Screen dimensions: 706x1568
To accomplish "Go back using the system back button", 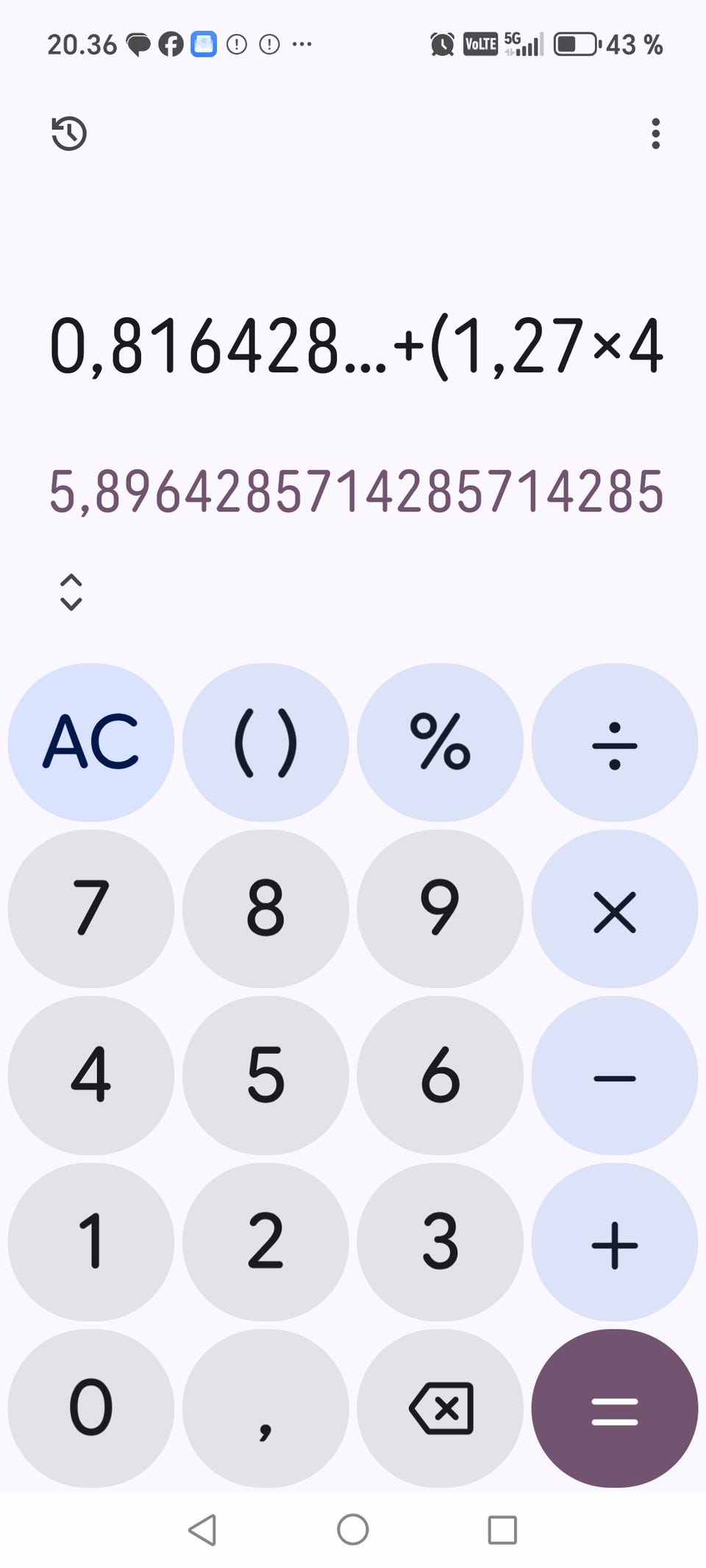I will 202,1530.
